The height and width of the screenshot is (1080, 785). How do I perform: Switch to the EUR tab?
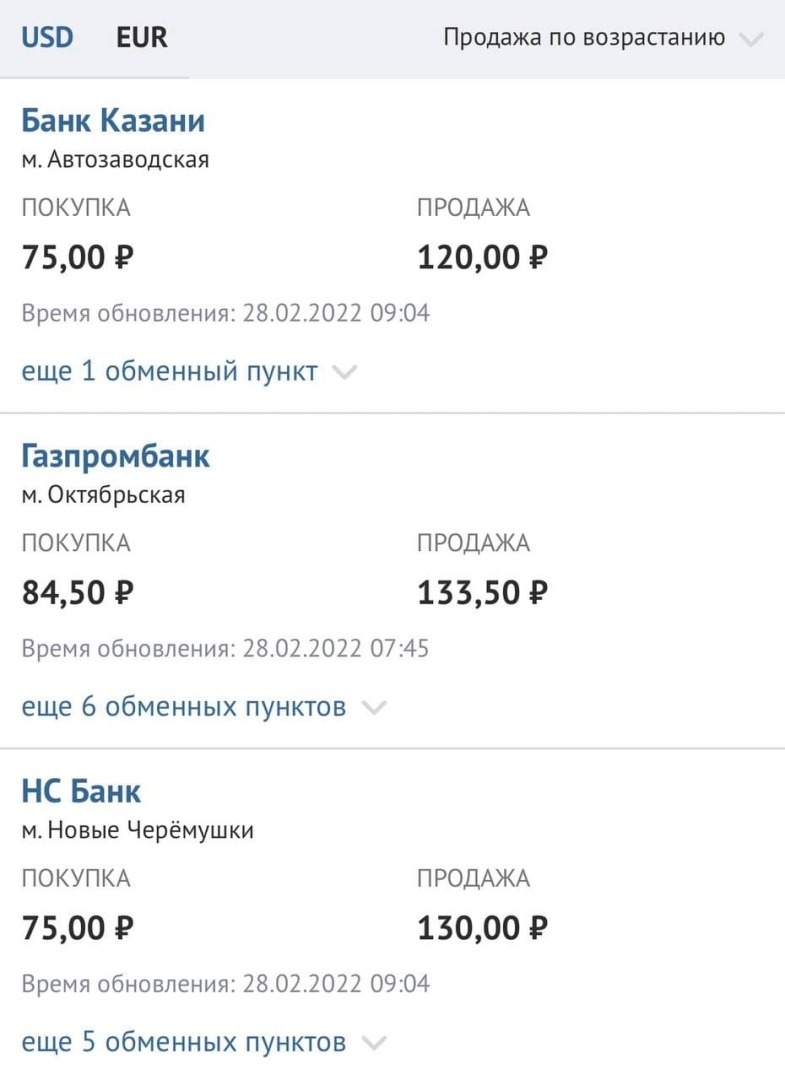(141, 39)
